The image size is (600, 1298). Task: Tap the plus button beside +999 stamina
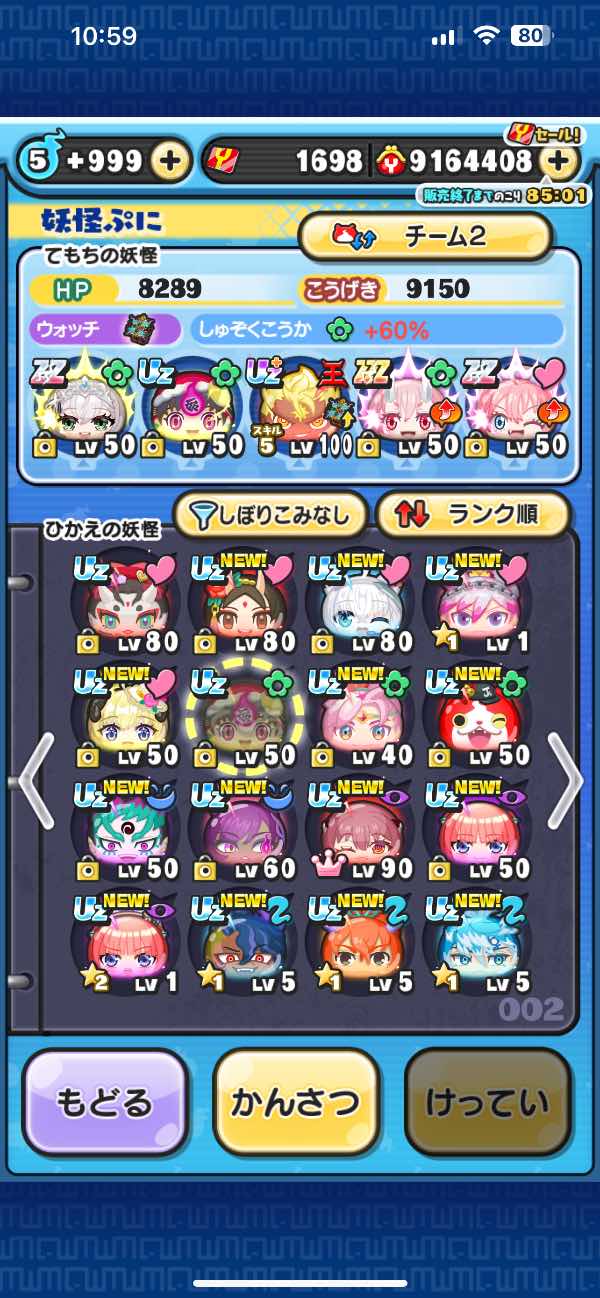pyautogui.click(x=171, y=161)
